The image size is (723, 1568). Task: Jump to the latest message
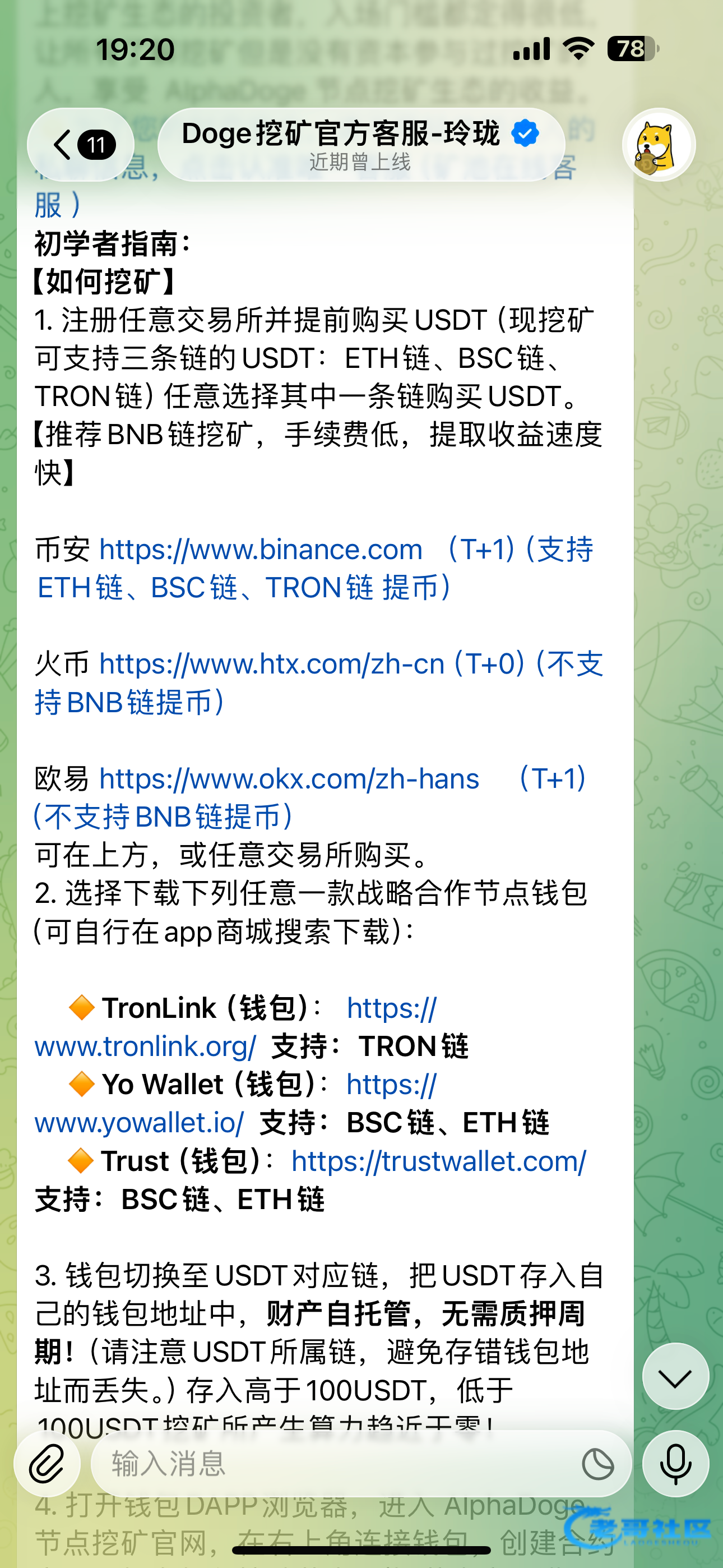click(x=675, y=1376)
